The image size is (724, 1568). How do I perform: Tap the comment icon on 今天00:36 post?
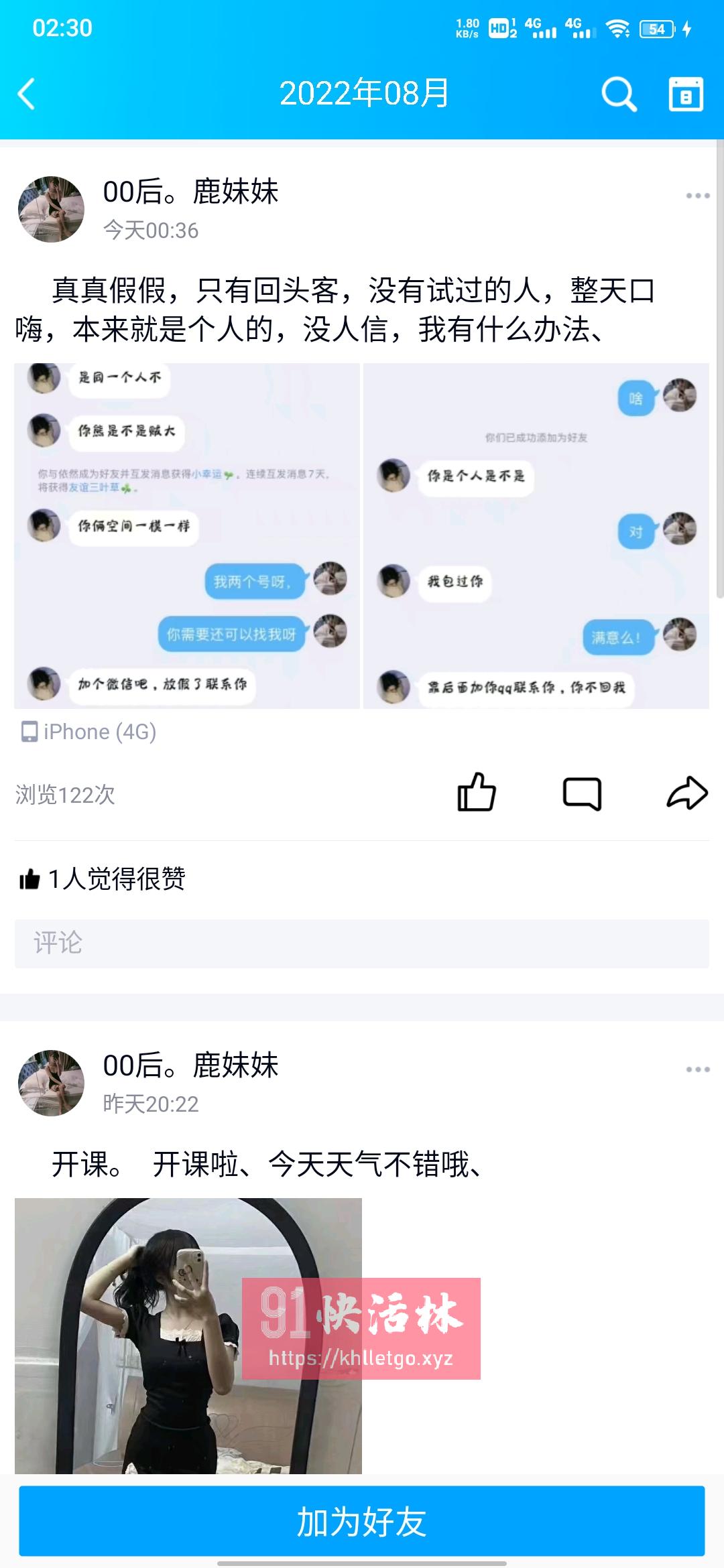click(x=582, y=793)
